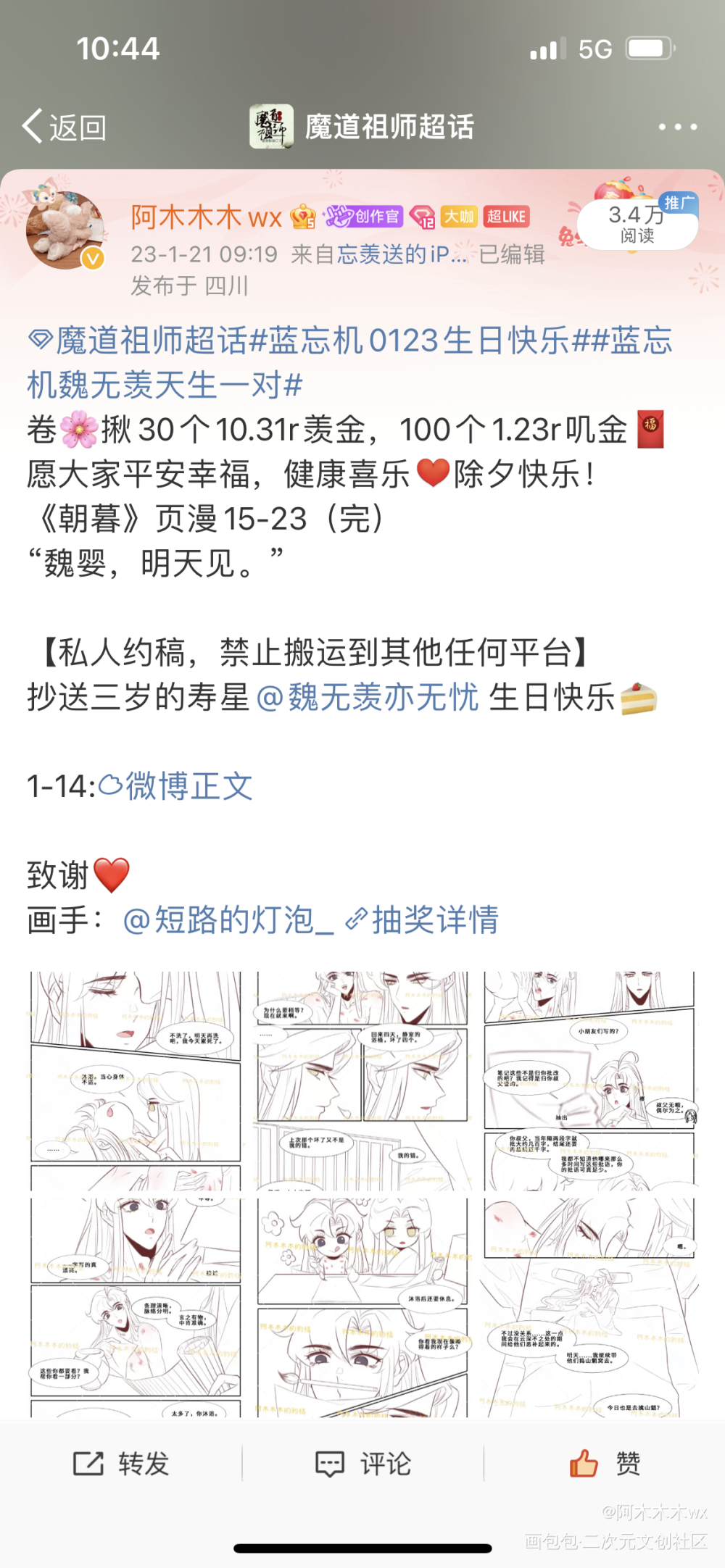Tap the 忘羡送的iP source link

click(x=402, y=254)
